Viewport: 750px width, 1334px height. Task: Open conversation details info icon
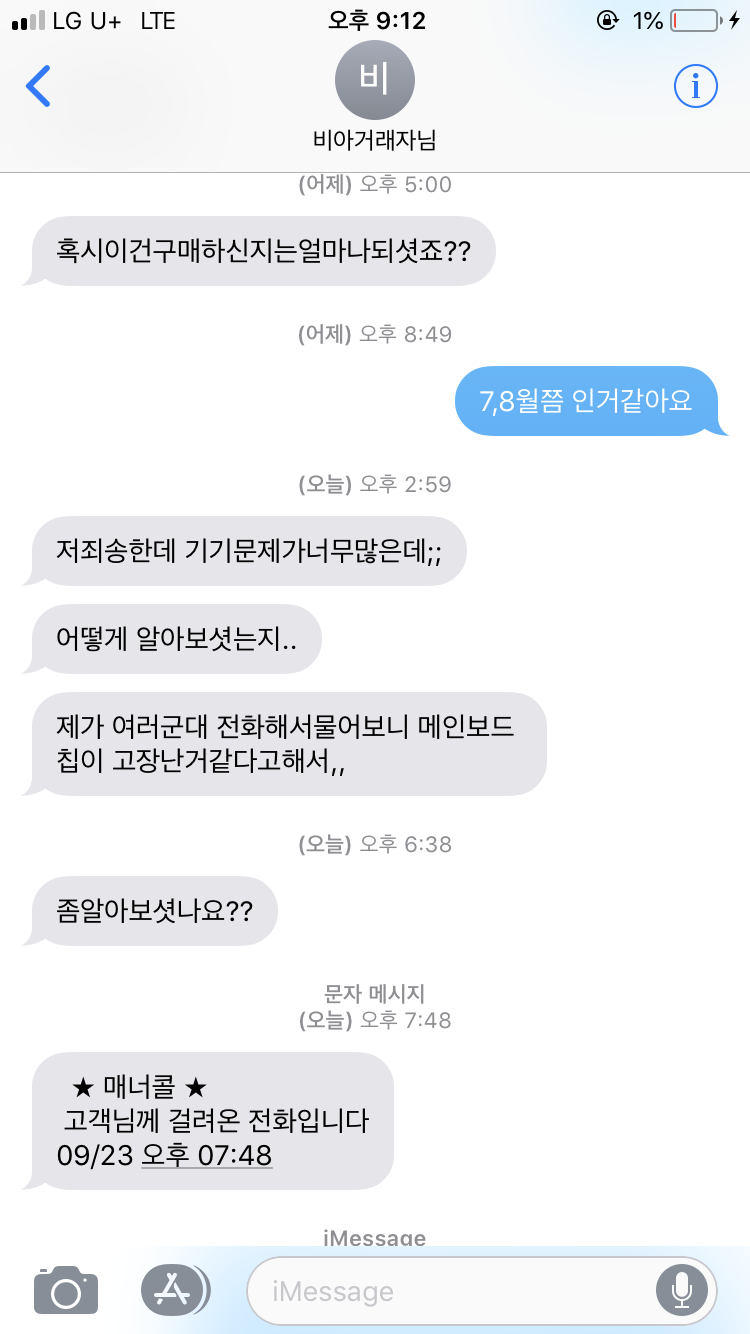click(696, 87)
